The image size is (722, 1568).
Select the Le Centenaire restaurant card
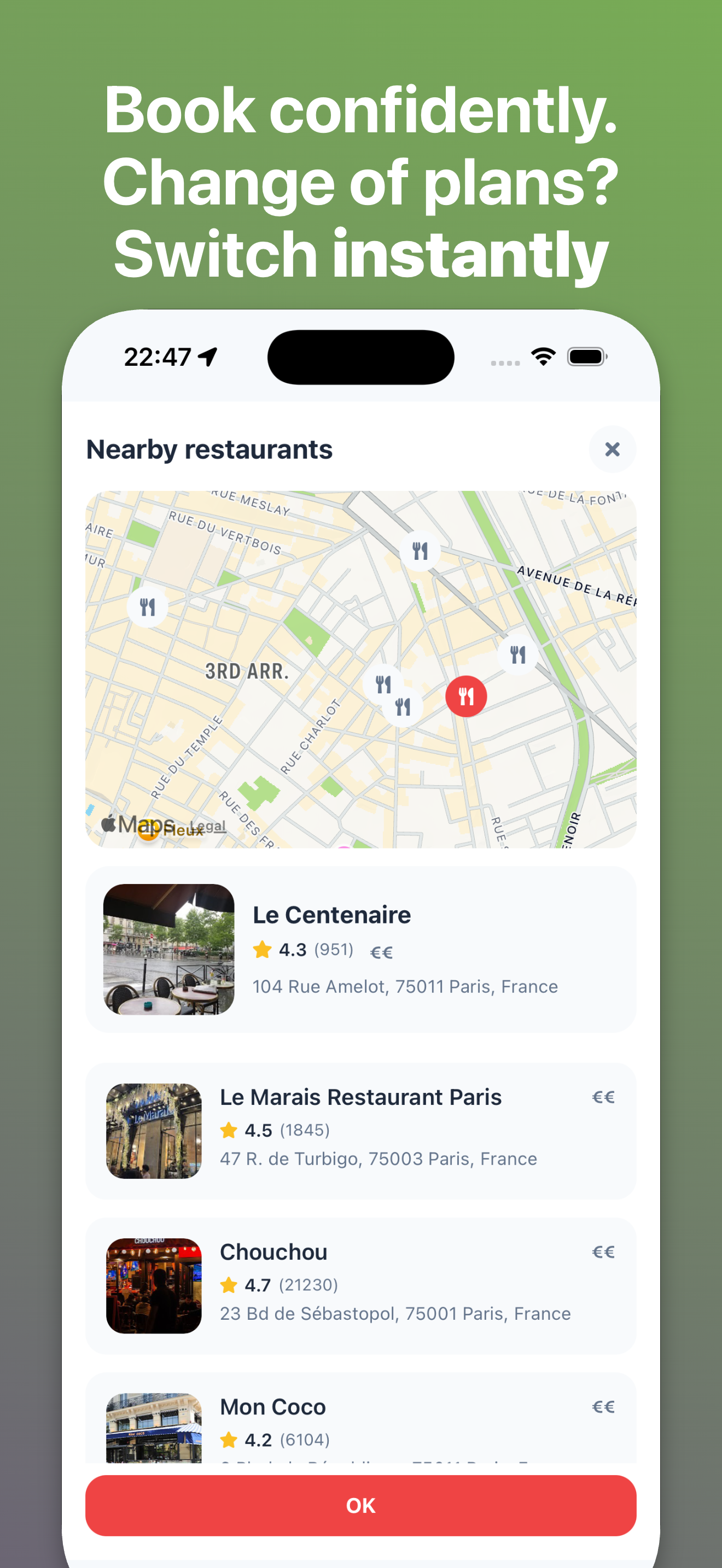[361, 949]
